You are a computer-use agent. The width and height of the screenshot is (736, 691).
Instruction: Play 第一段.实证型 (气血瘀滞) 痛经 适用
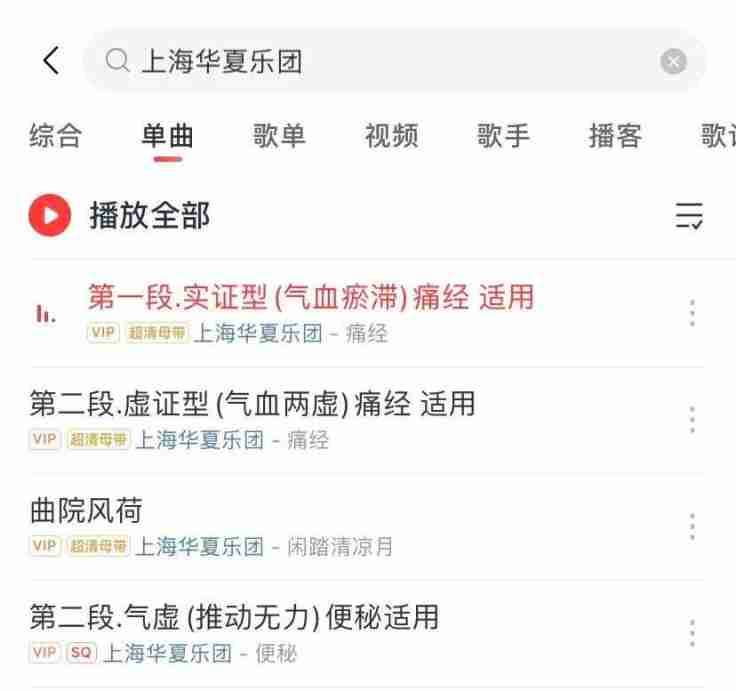310,297
